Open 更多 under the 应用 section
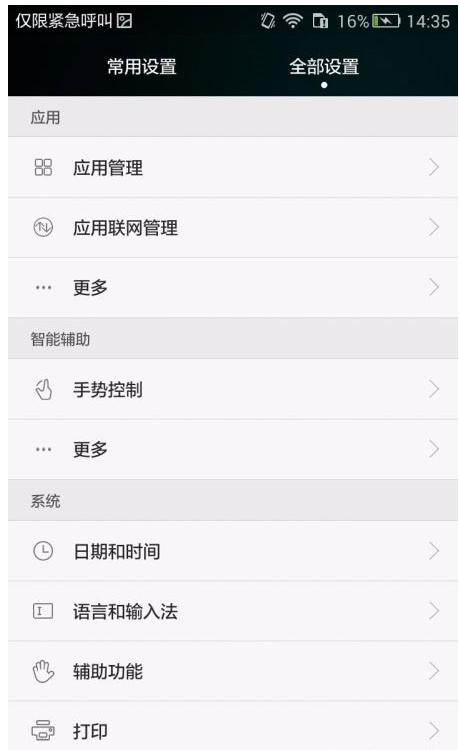This screenshot has width=460, height=750. [233, 287]
